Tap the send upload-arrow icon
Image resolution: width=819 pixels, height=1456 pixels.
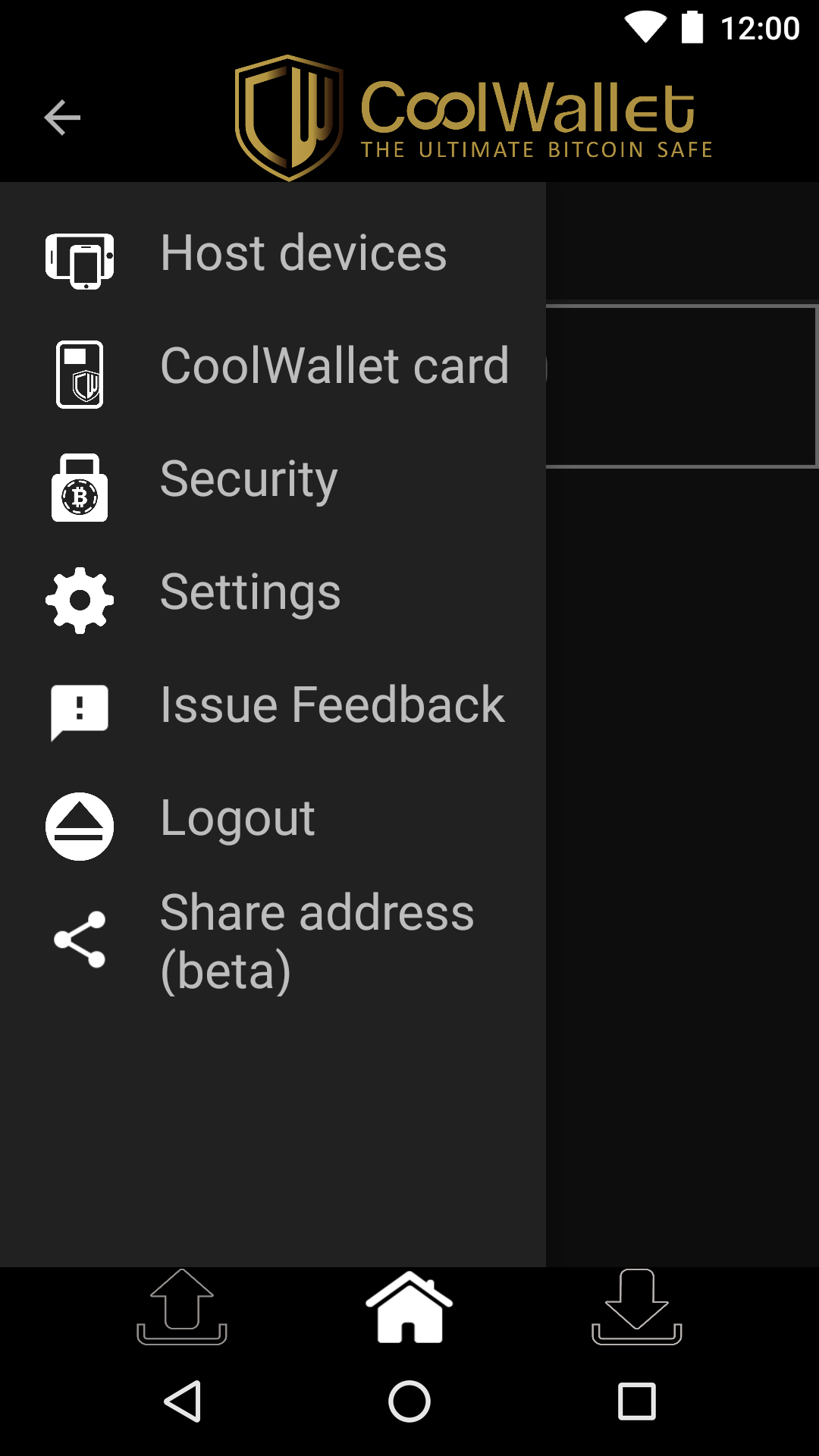[x=182, y=1306]
